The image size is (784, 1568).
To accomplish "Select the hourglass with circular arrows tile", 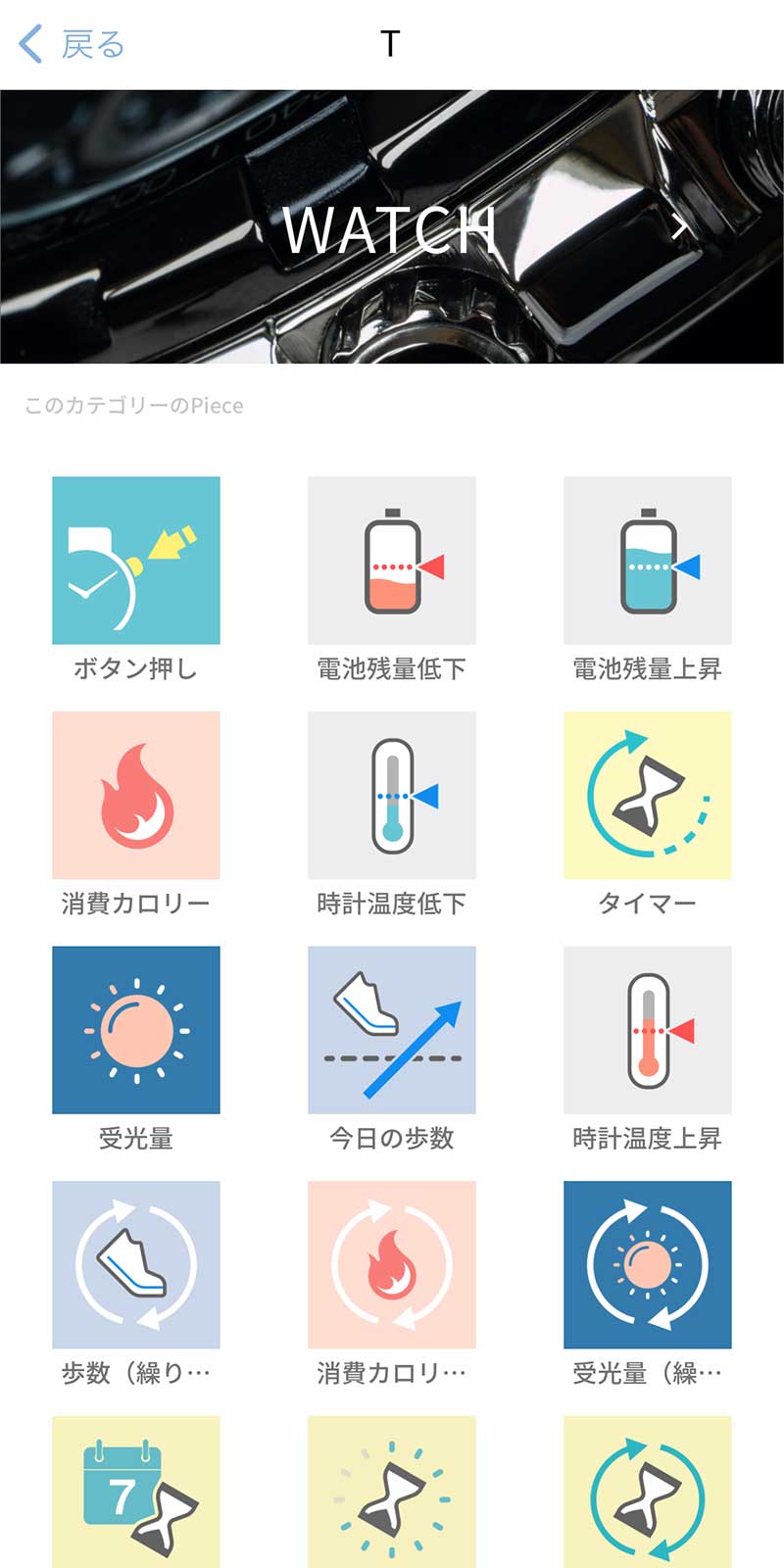I will [x=648, y=1492].
